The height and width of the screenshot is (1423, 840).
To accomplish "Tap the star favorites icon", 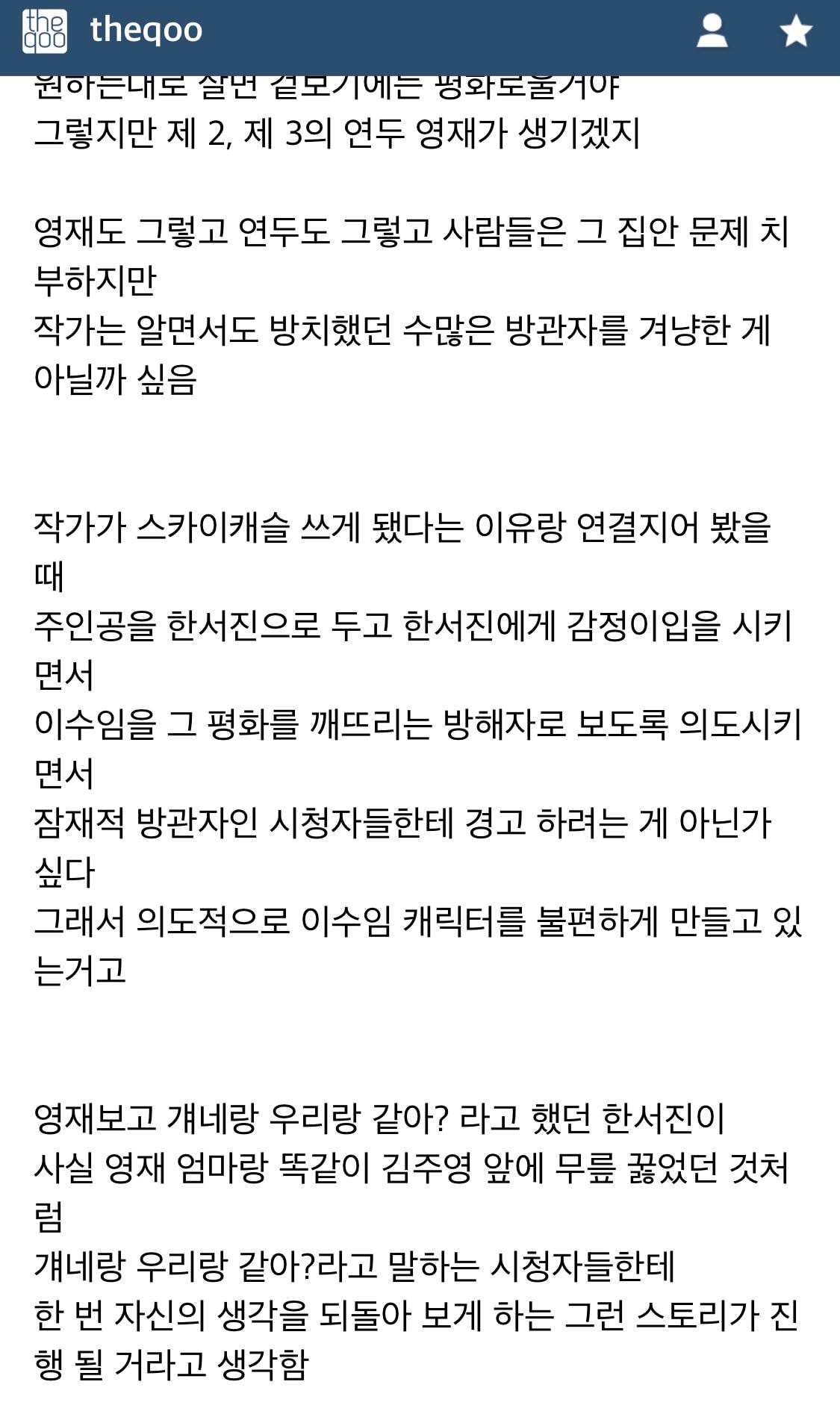I will pyautogui.click(x=795, y=31).
